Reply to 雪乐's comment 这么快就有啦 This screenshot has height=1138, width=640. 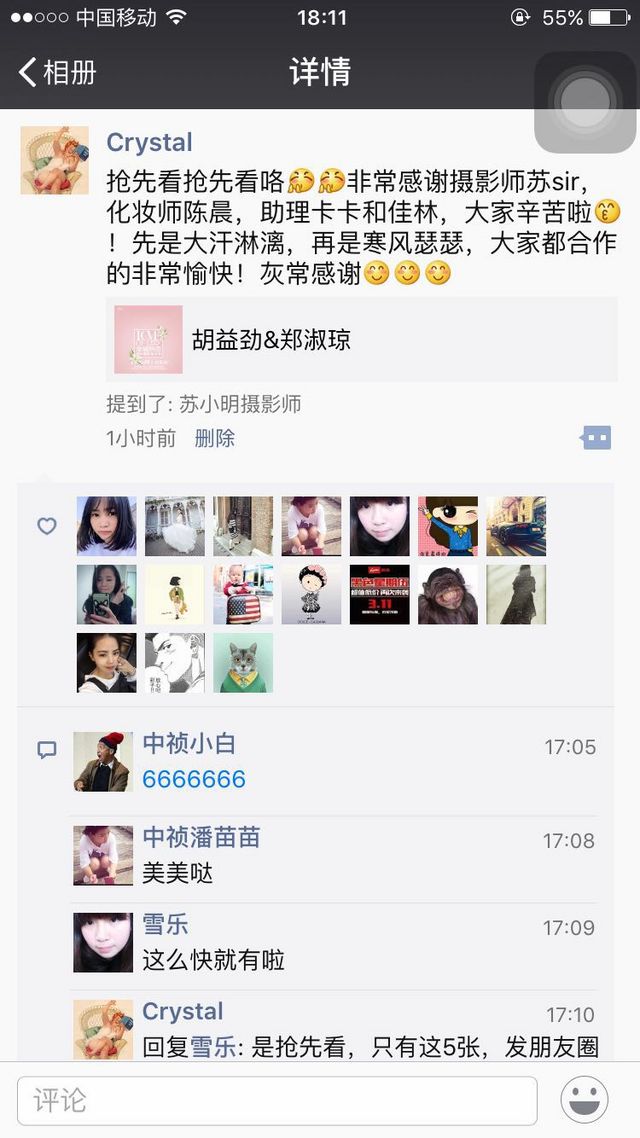(x=213, y=960)
